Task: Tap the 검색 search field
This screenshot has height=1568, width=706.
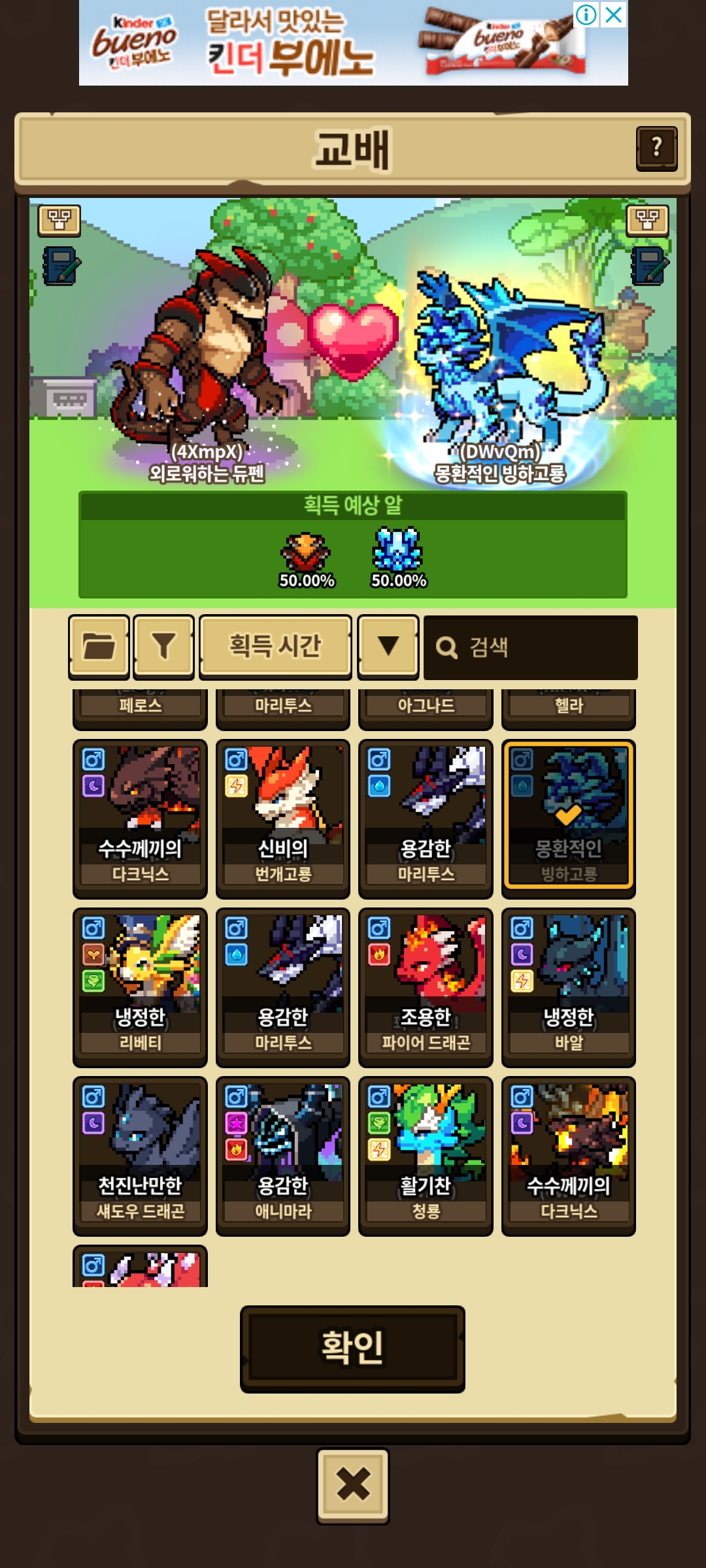Action: (x=531, y=647)
